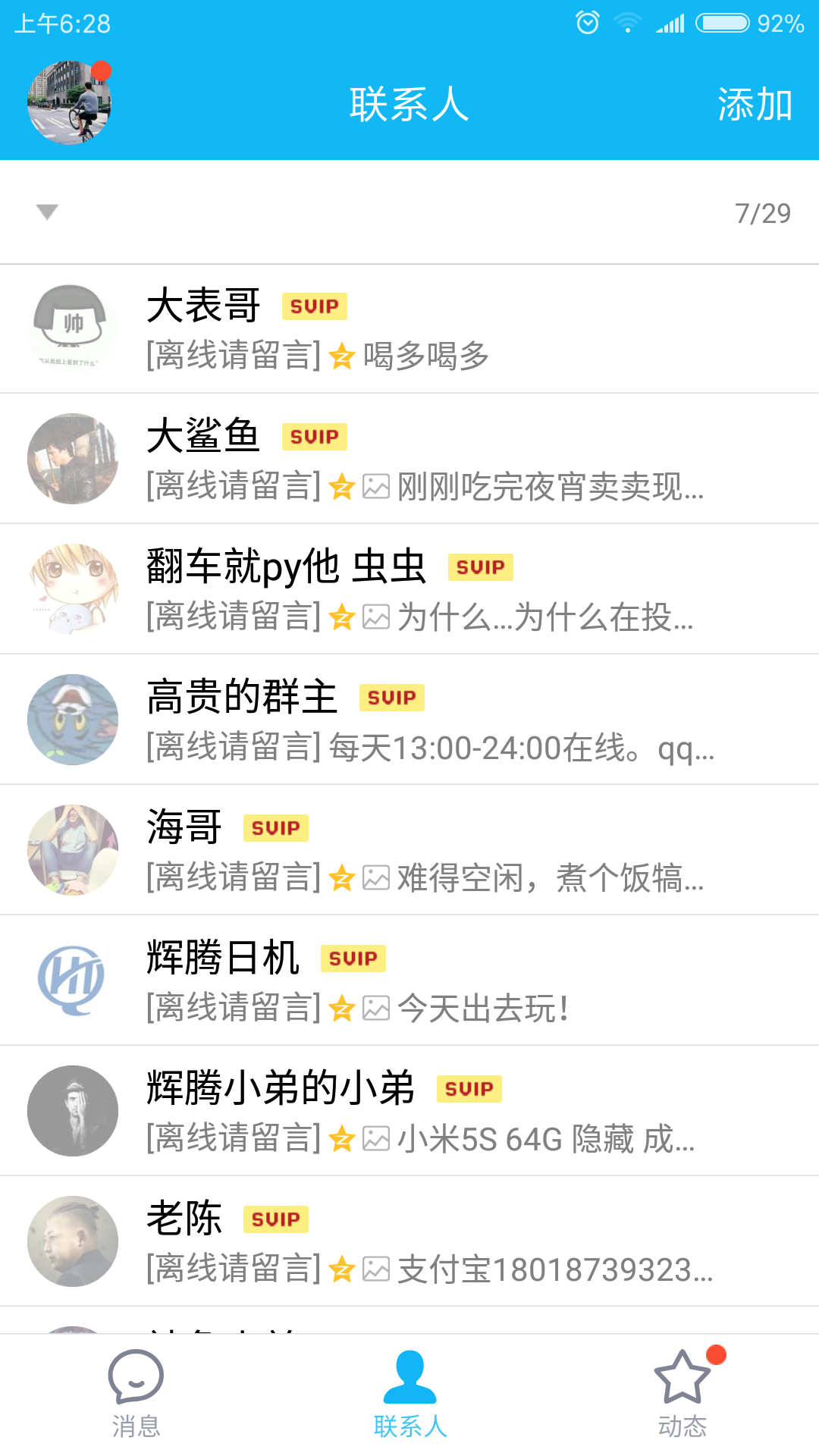The image size is (819, 1456).
Task: Tap 添加 to add a contact
Action: (755, 105)
